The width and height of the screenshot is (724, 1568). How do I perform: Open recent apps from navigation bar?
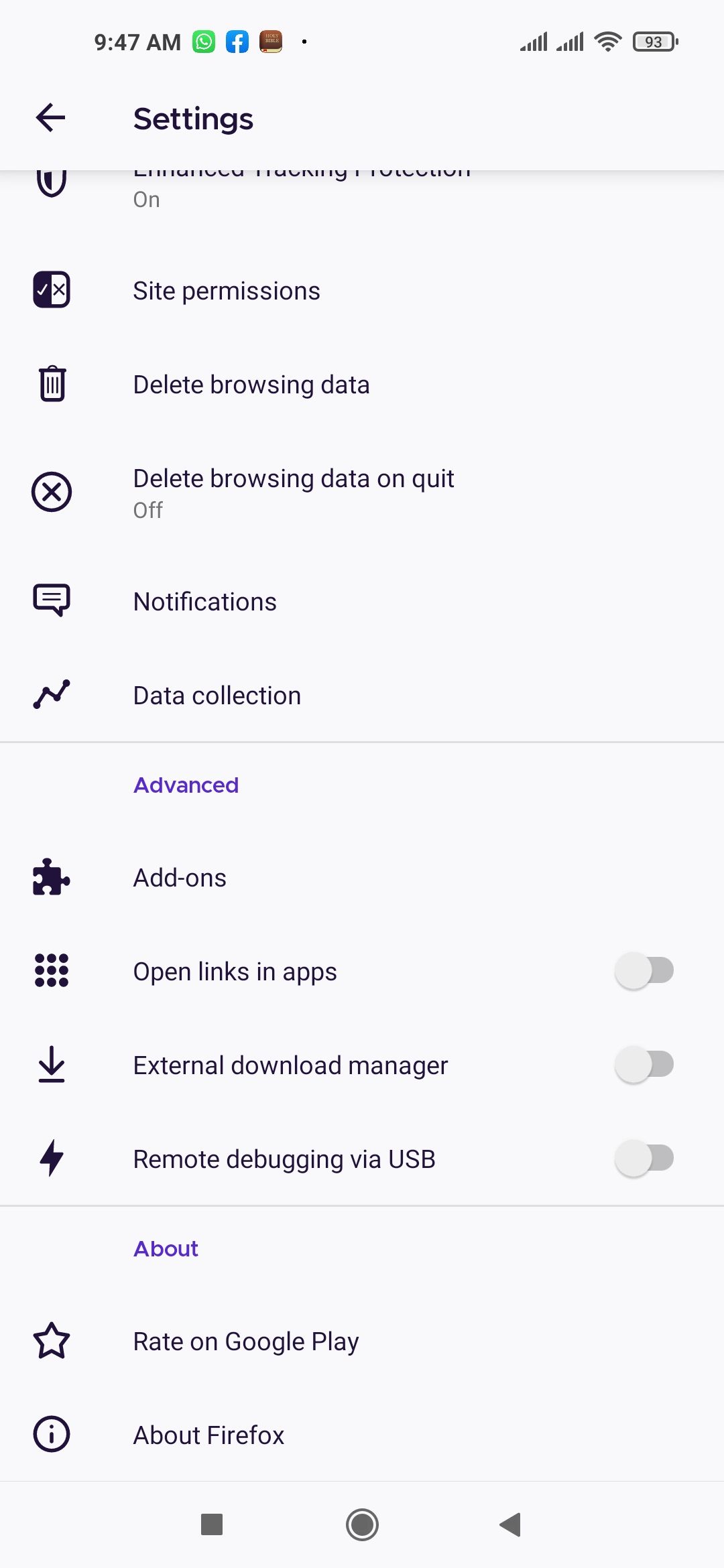click(212, 1524)
